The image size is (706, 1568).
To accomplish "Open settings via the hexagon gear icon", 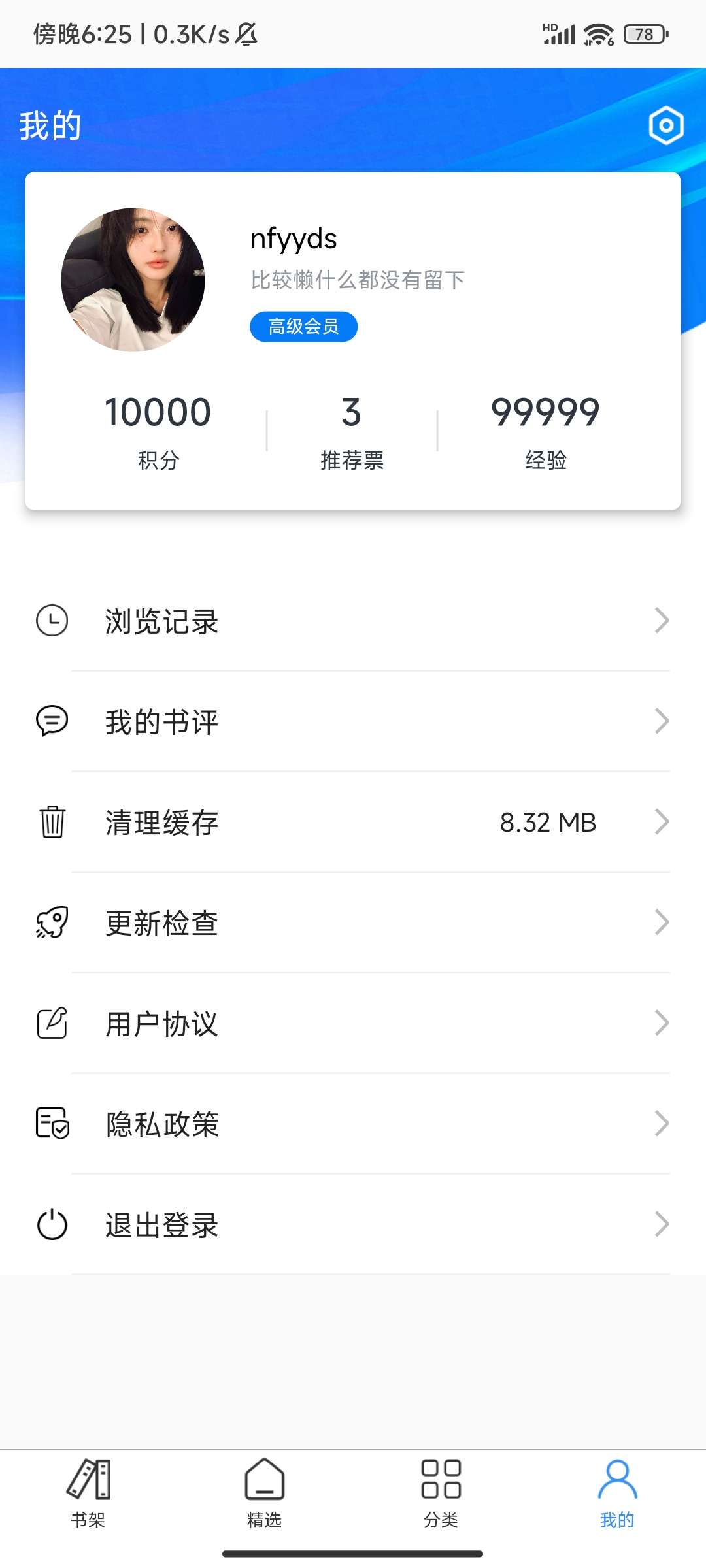I will coord(665,125).
